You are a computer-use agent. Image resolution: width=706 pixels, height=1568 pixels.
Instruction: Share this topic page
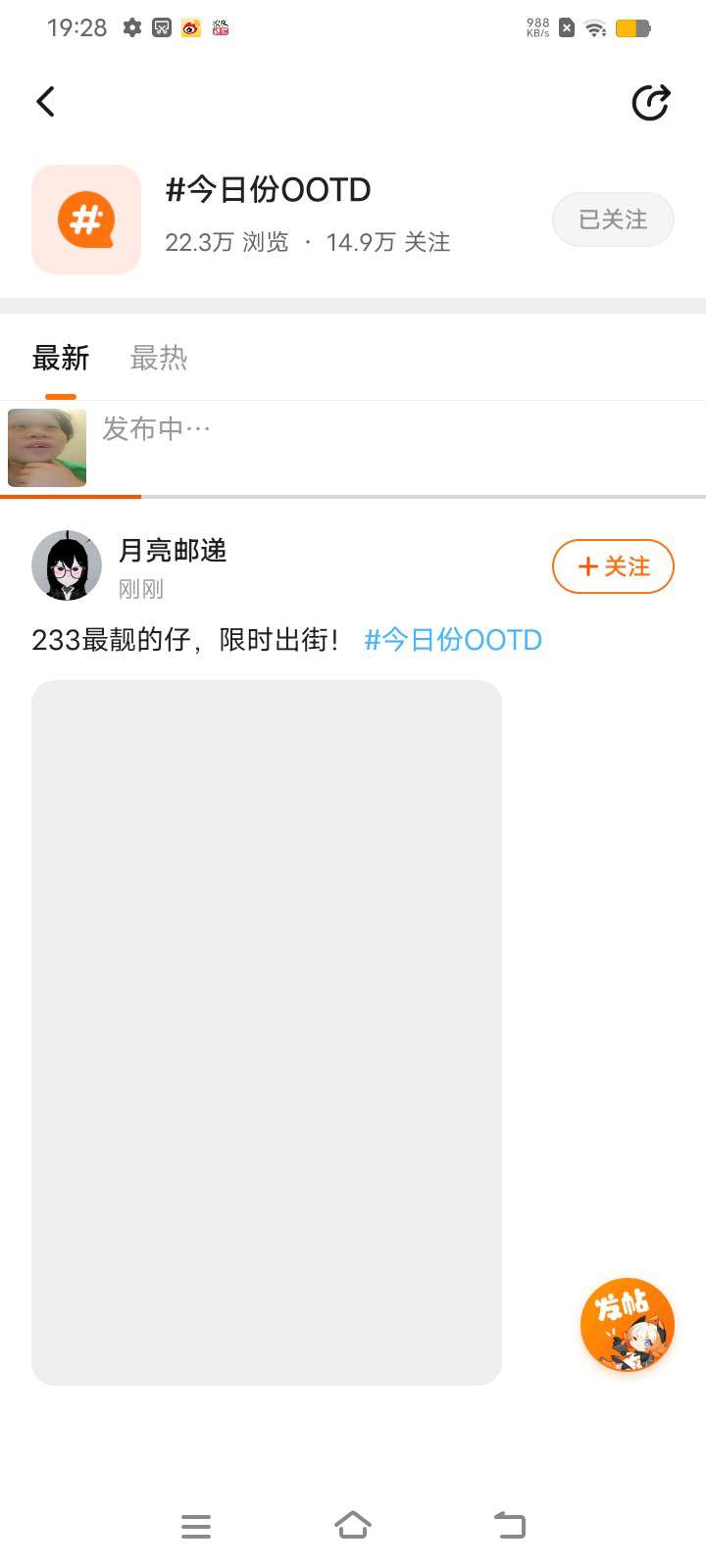click(x=650, y=102)
